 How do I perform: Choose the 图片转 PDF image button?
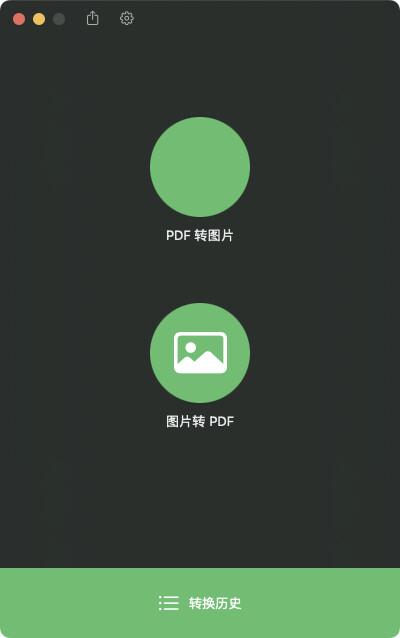coord(200,353)
